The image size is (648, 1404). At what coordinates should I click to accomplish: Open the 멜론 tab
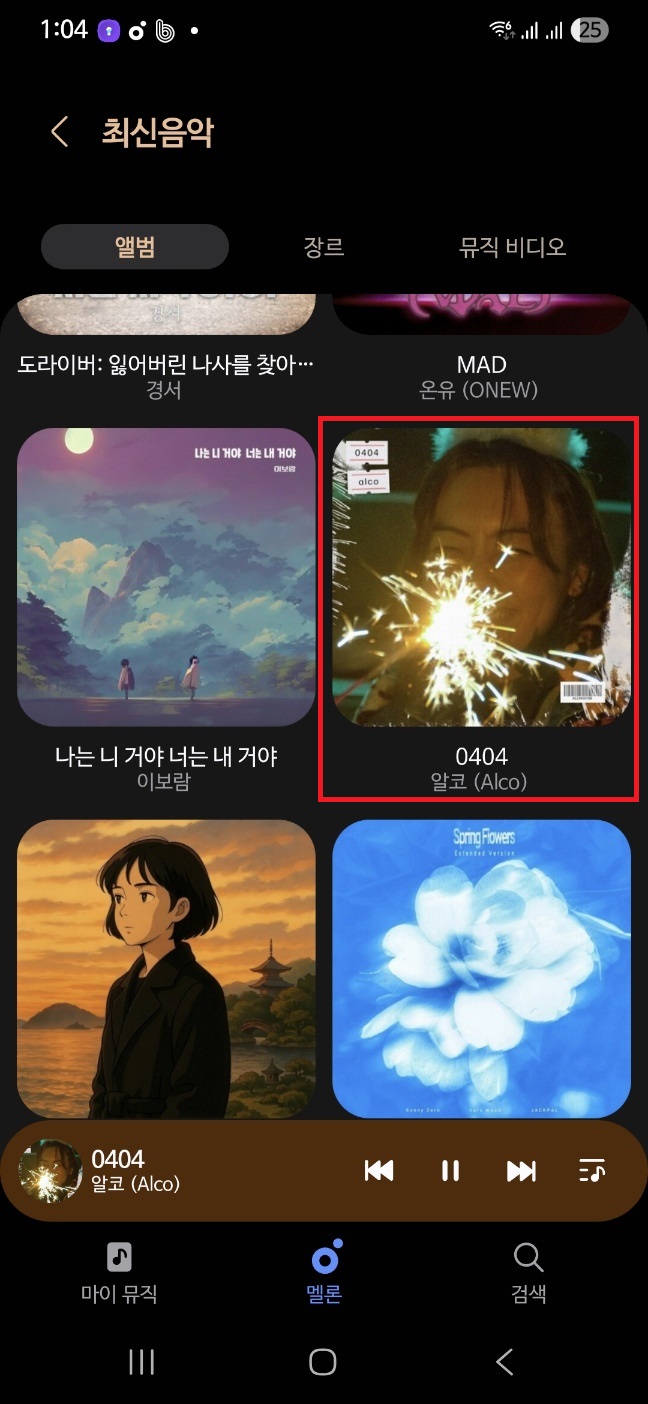point(324,1272)
